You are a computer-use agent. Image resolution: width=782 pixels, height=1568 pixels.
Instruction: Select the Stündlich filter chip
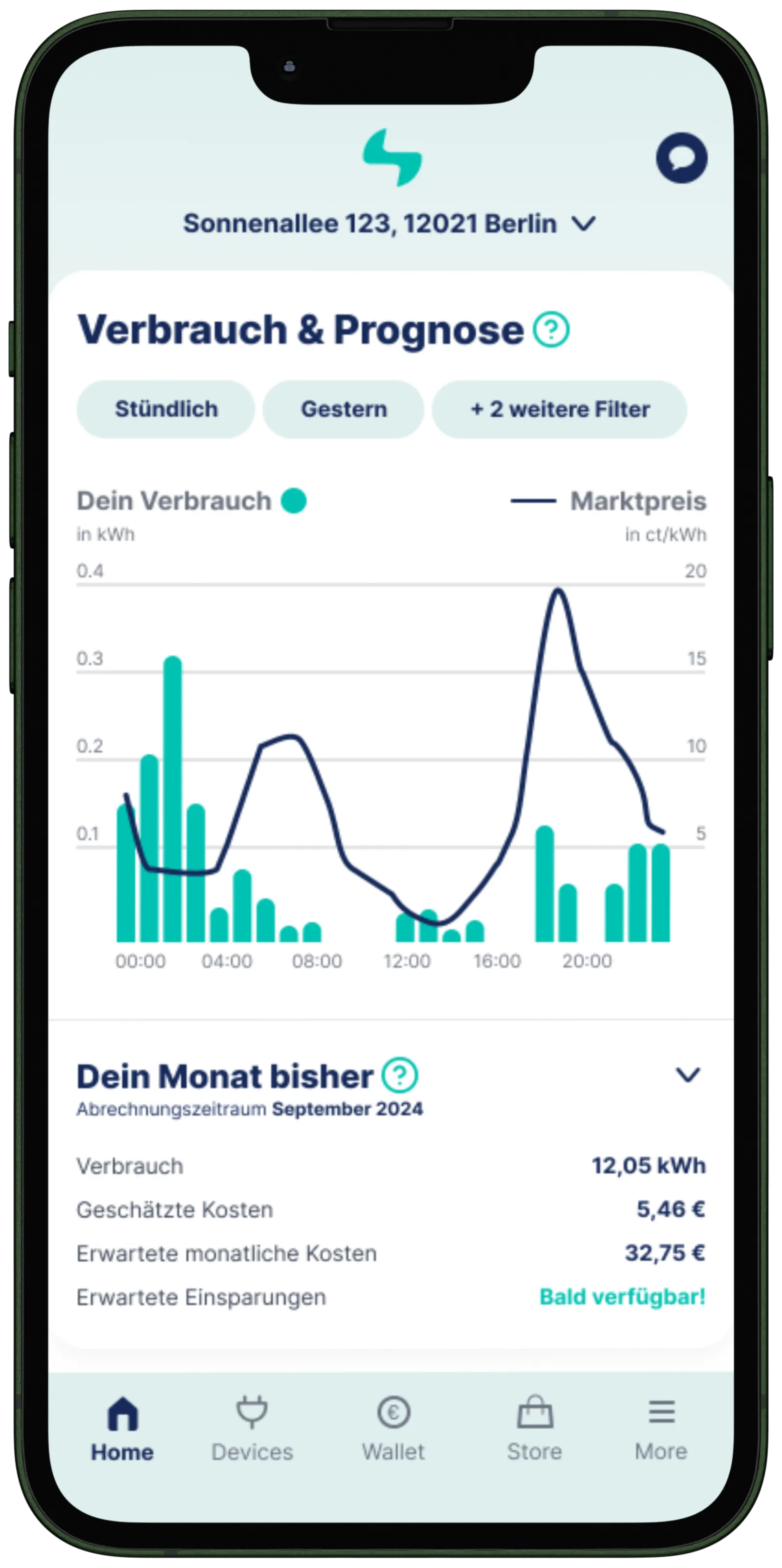tap(166, 409)
